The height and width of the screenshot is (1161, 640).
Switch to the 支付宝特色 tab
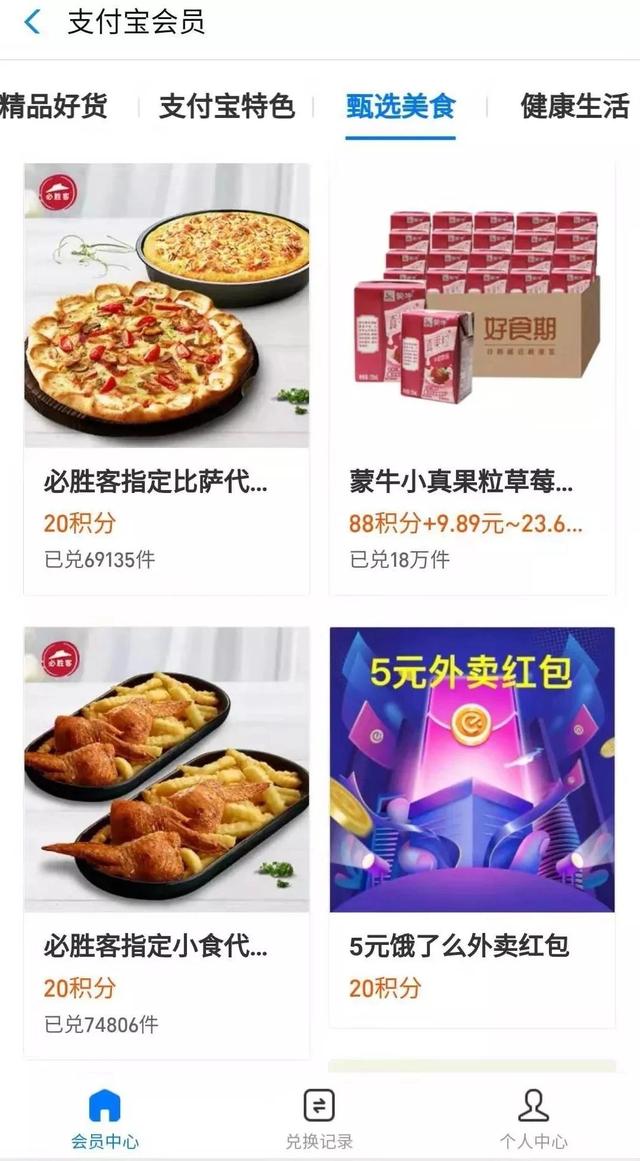click(226, 106)
